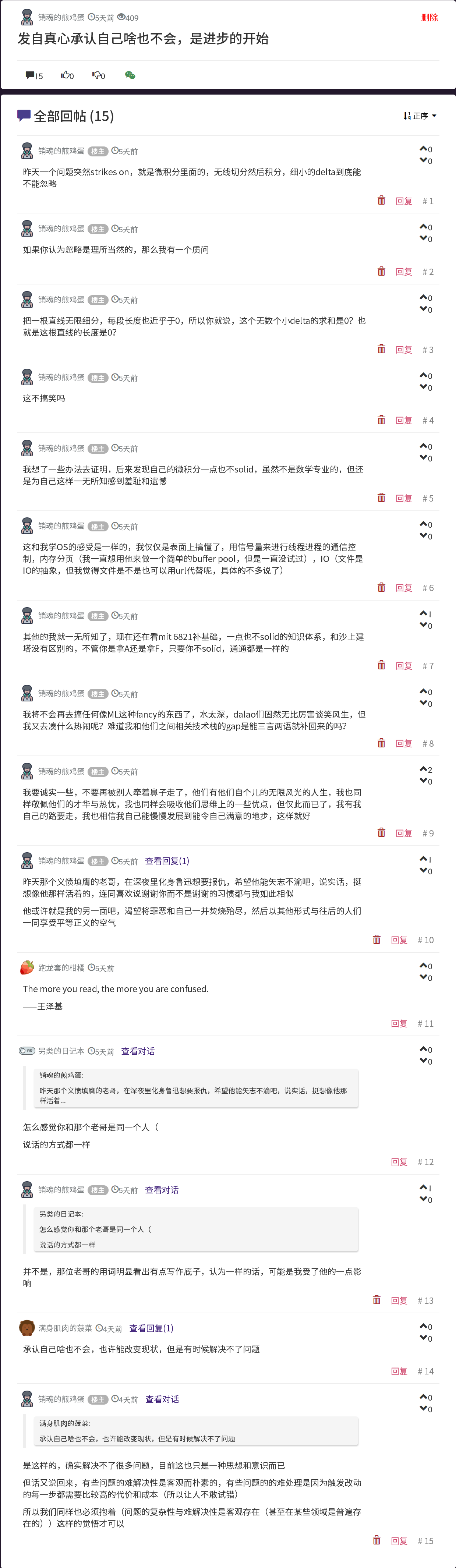Downvote reply #7
The image size is (456, 1568).
[x=423, y=625]
